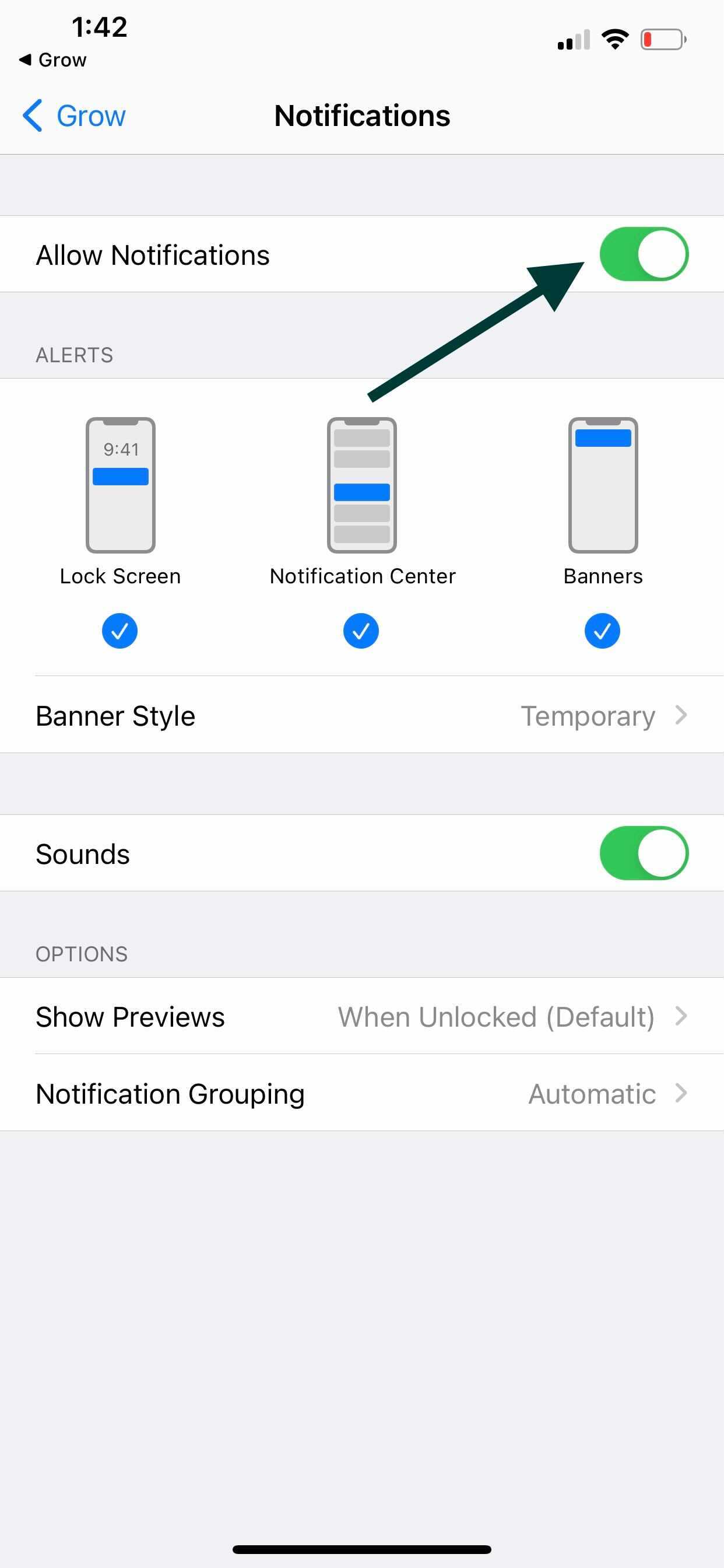Go back to Grow settings
The width and height of the screenshot is (724, 1568).
pyautogui.click(x=73, y=116)
